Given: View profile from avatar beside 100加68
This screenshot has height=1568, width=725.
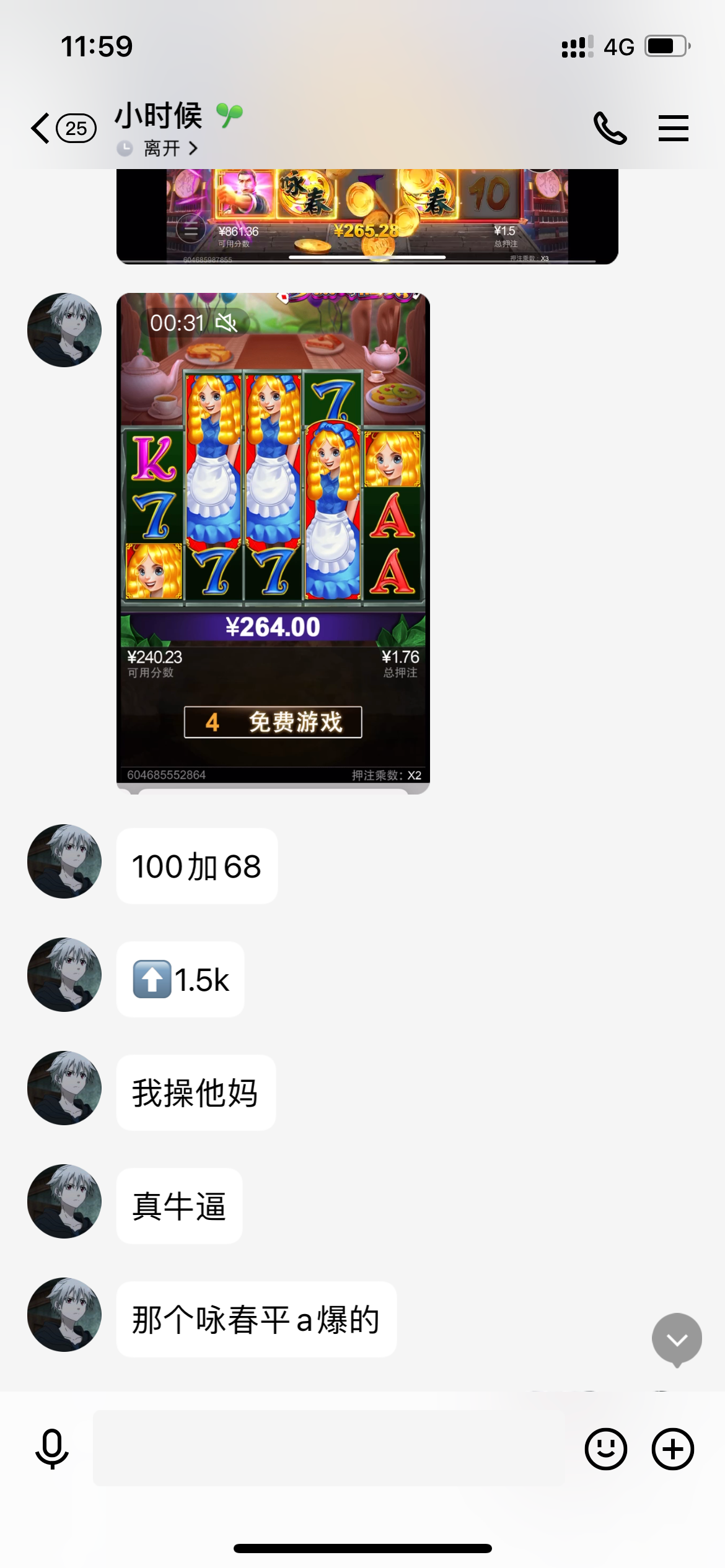Looking at the screenshot, I should pyautogui.click(x=64, y=861).
